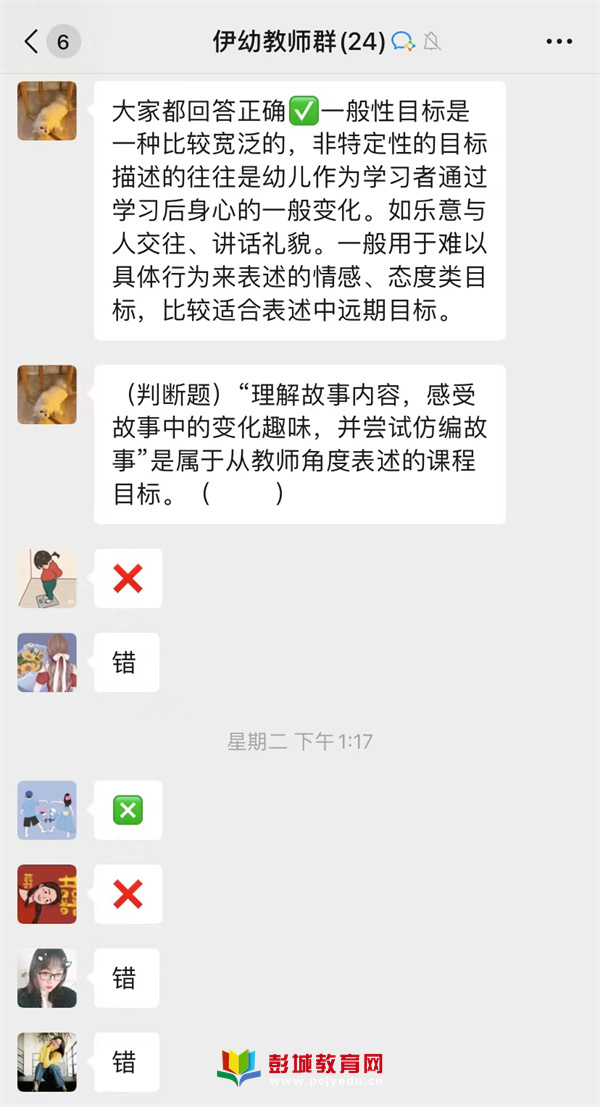Open avatar of the 判断题 question sender

pyautogui.click(x=47, y=394)
